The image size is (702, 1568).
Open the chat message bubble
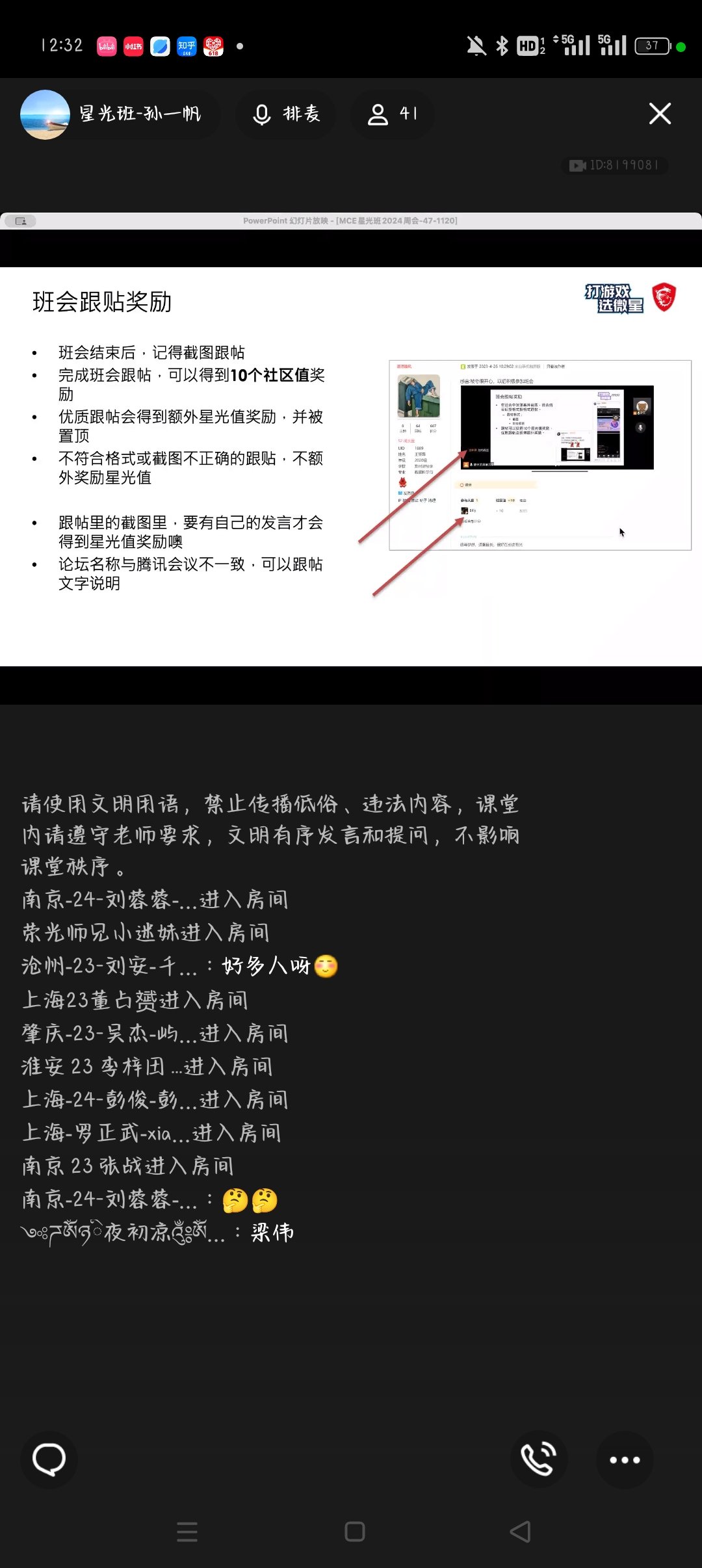pyautogui.click(x=49, y=1459)
